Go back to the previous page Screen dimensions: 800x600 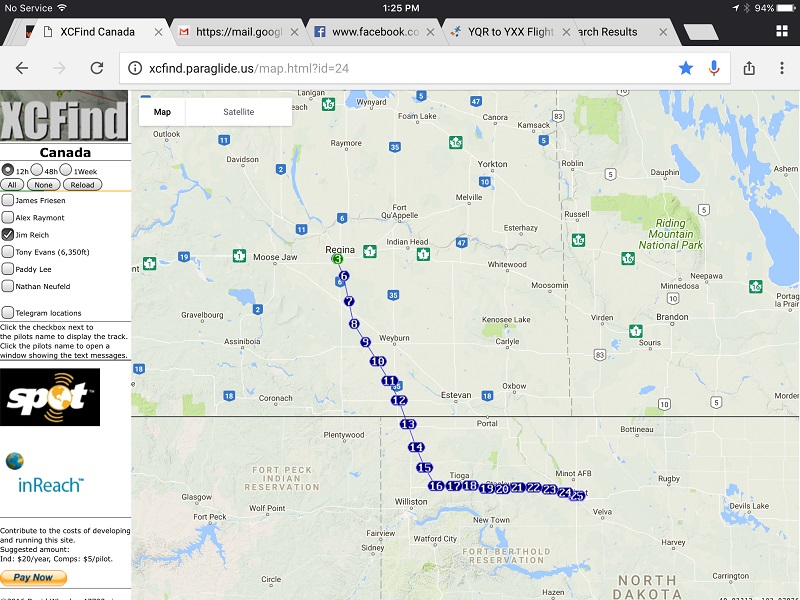point(22,68)
